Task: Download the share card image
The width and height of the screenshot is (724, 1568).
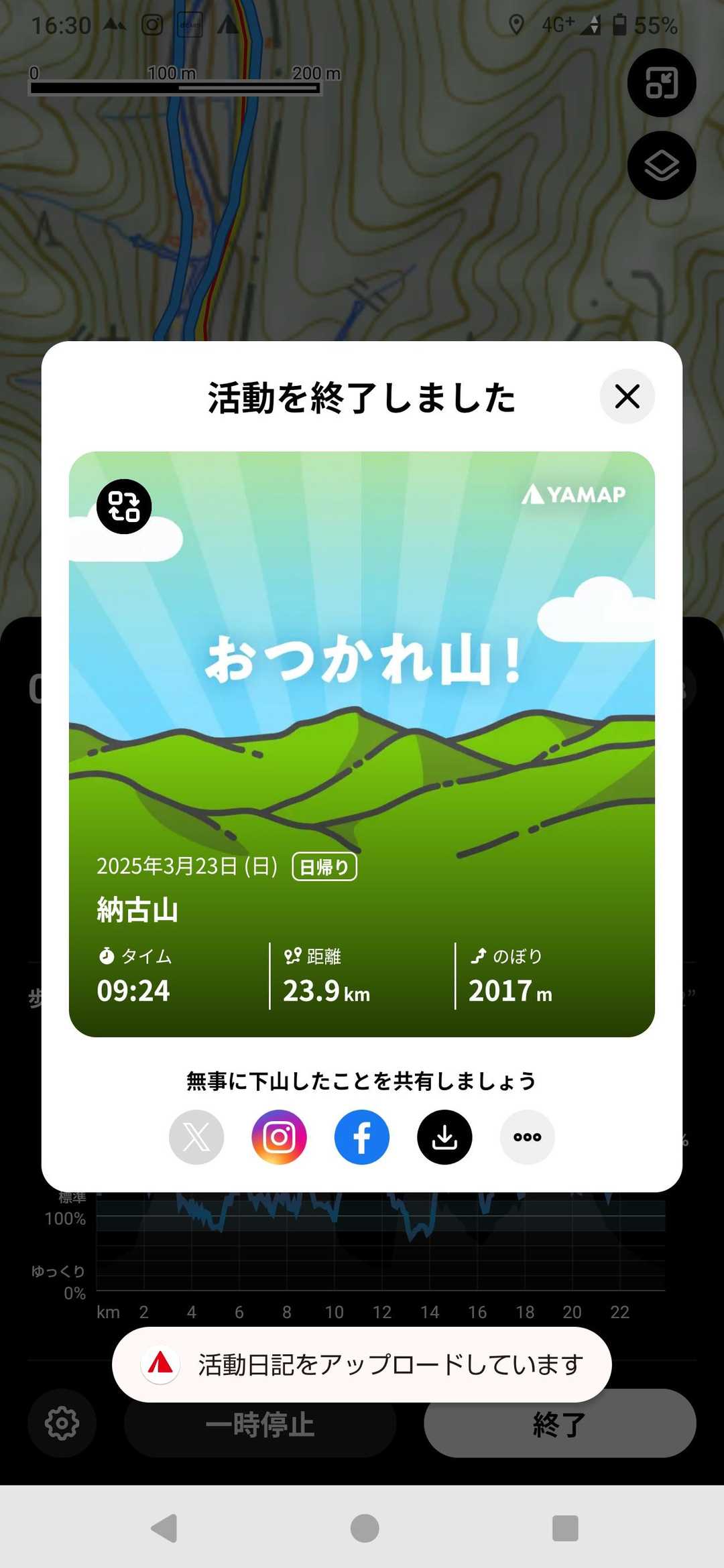Action: (x=444, y=1137)
